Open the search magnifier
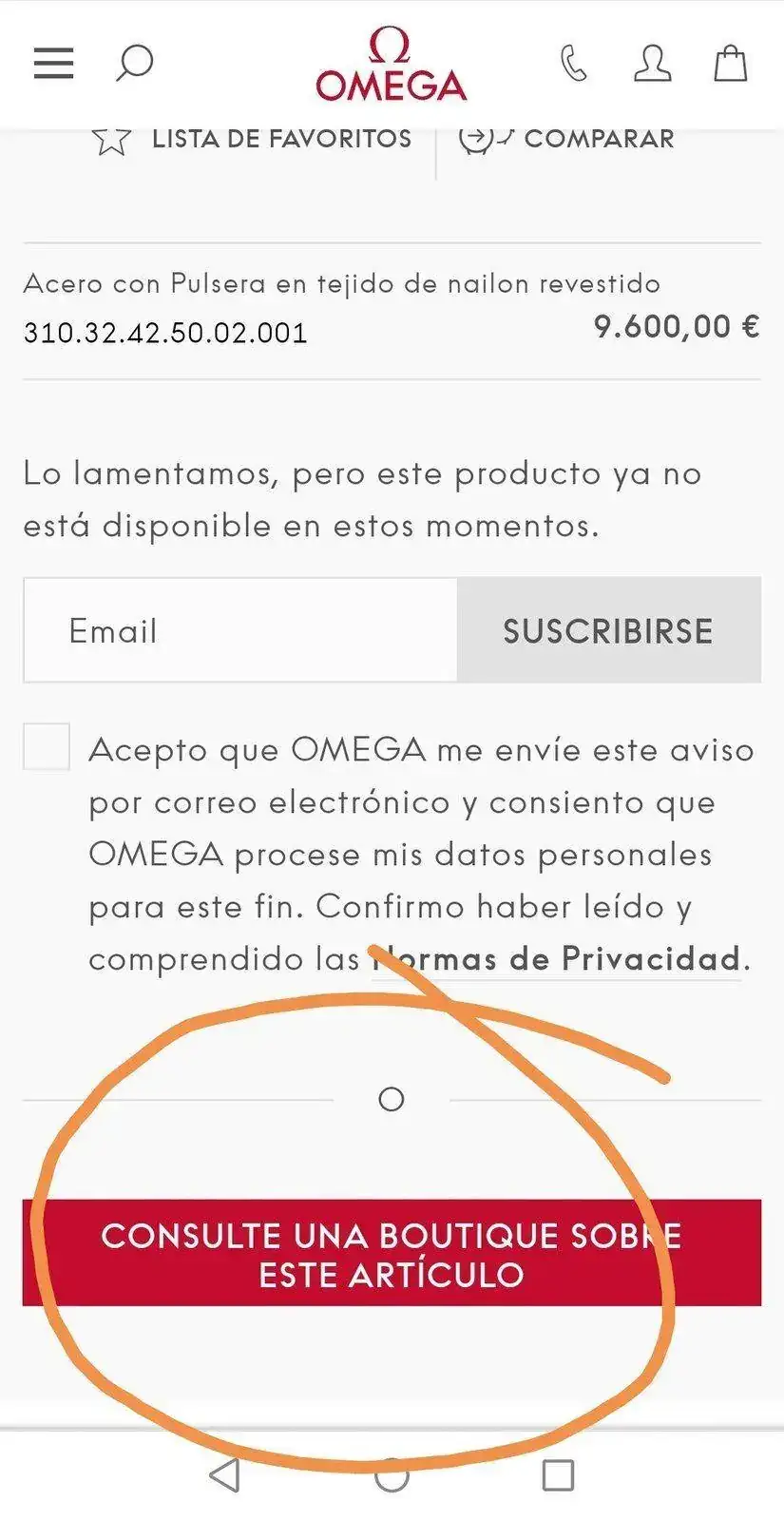Viewport: 784px width, 1521px height. coord(134,64)
